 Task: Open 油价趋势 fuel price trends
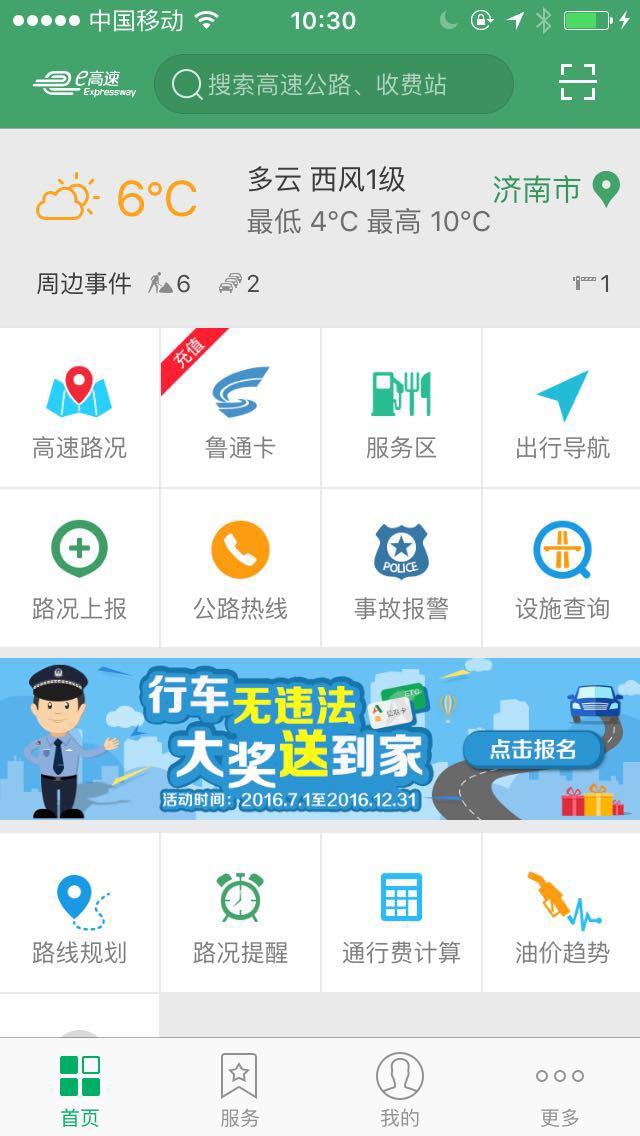click(x=562, y=912)
